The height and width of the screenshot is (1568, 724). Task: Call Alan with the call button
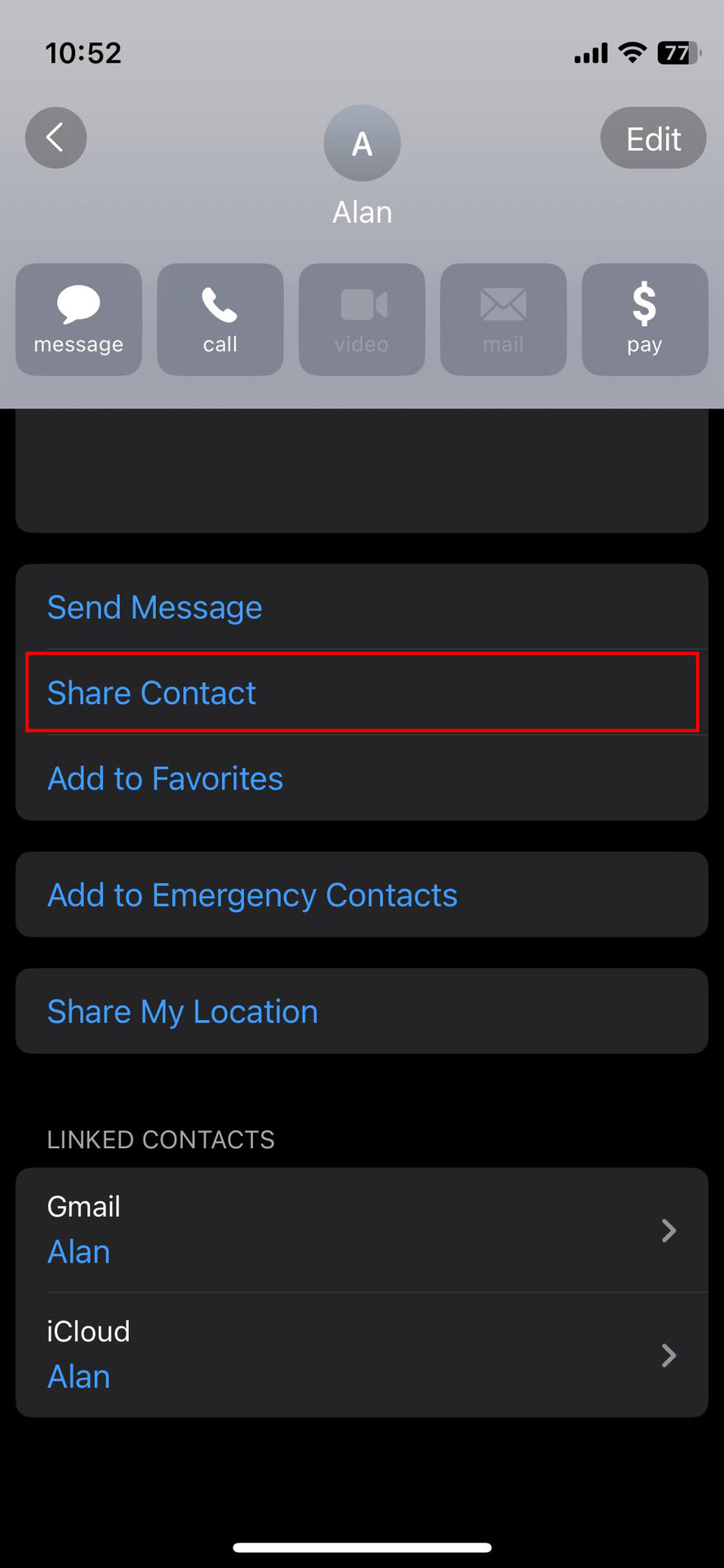220,319
